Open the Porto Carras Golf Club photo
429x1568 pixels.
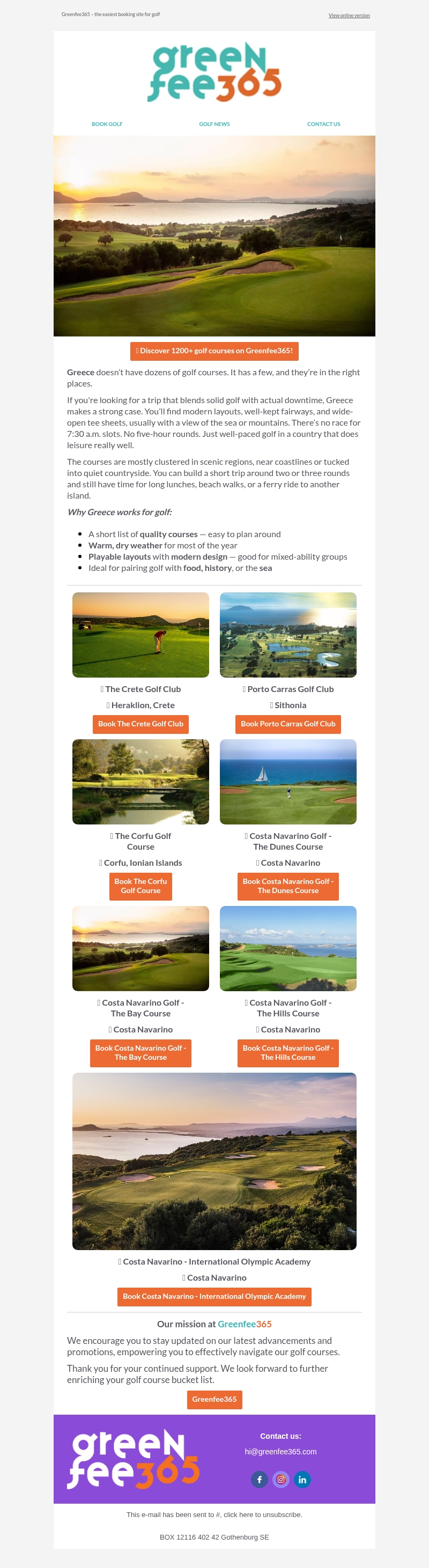(288, 634)
